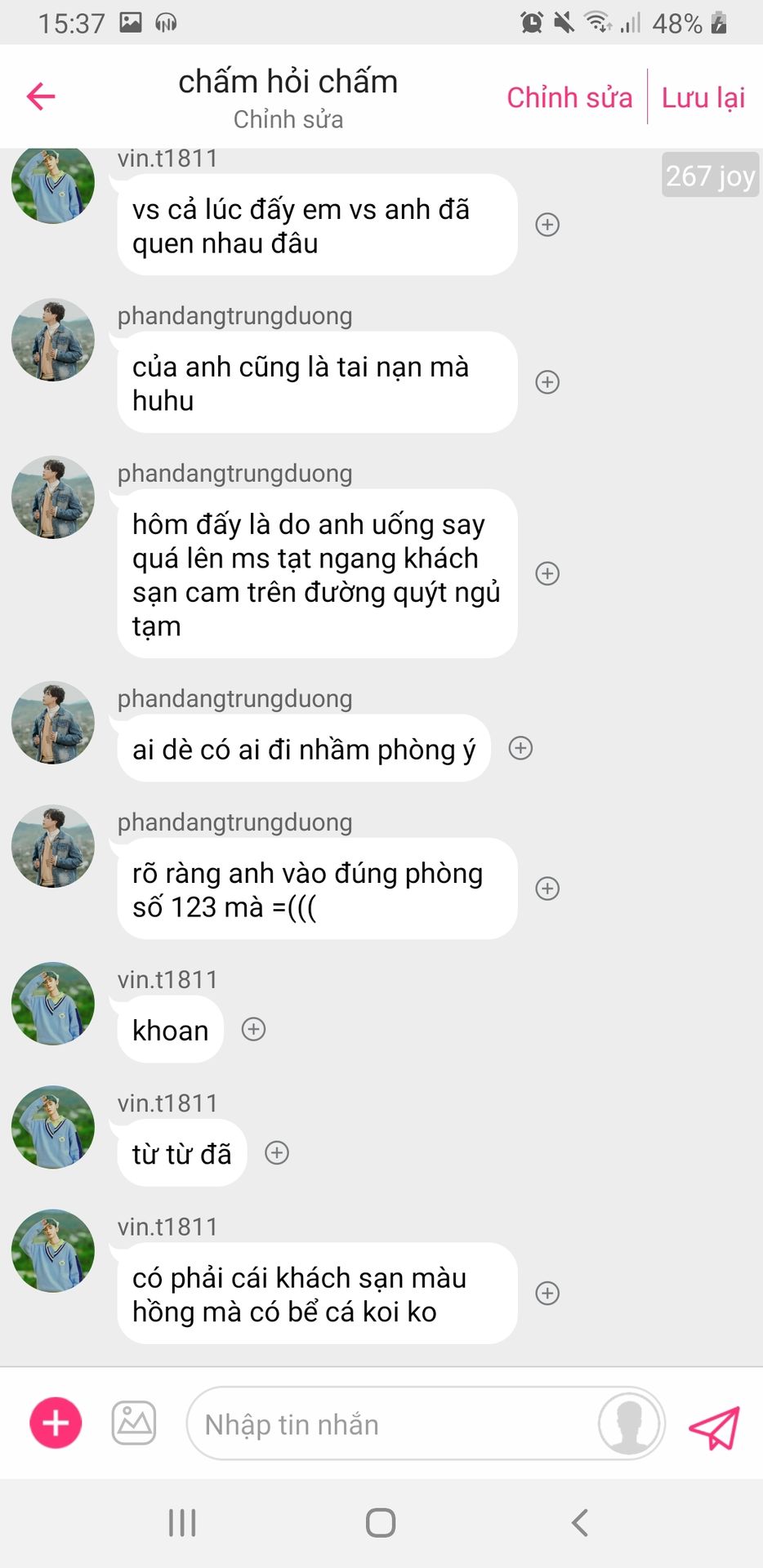Attach an image from the gallery icon
This screenshot has width=763, height=1568.
pos(134,1423)
